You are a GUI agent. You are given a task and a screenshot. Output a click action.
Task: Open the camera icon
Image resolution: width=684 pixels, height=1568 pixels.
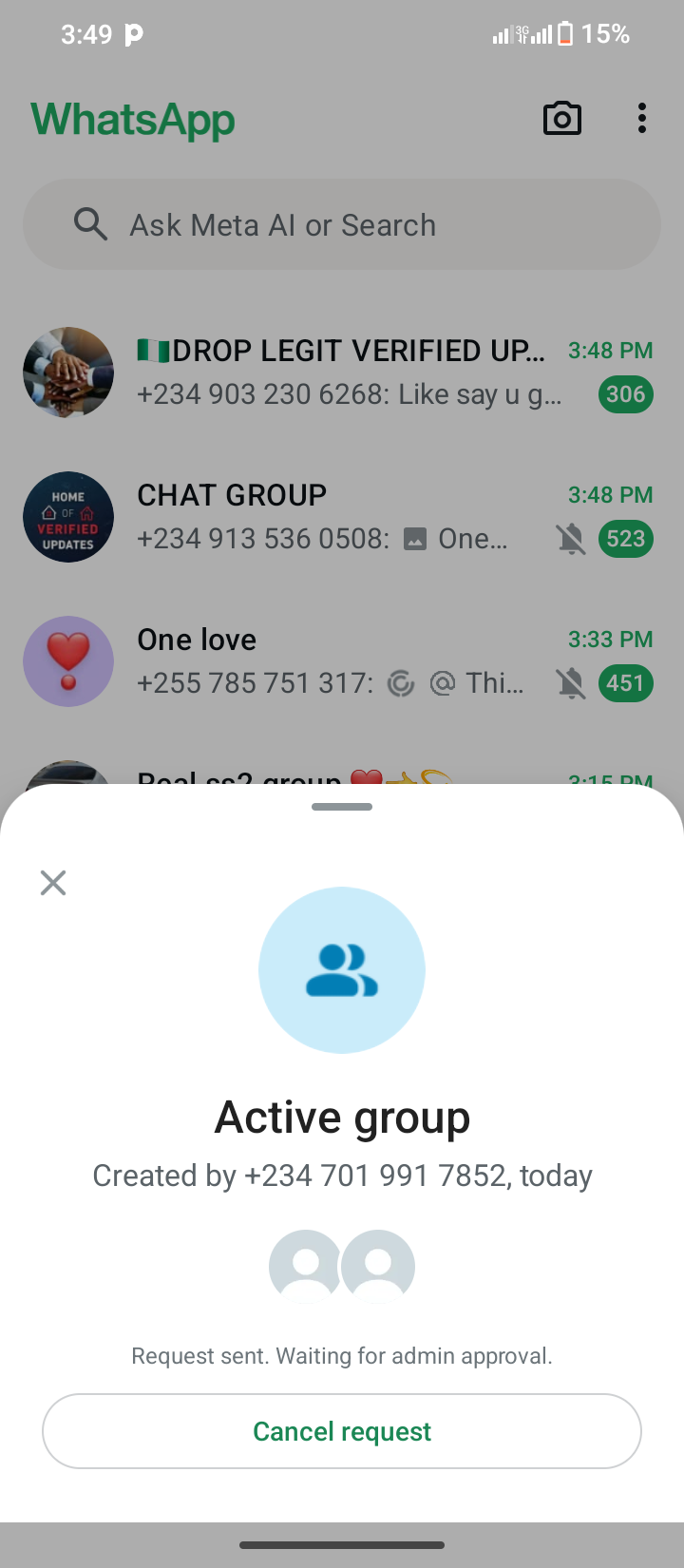(x=561, y=119)
